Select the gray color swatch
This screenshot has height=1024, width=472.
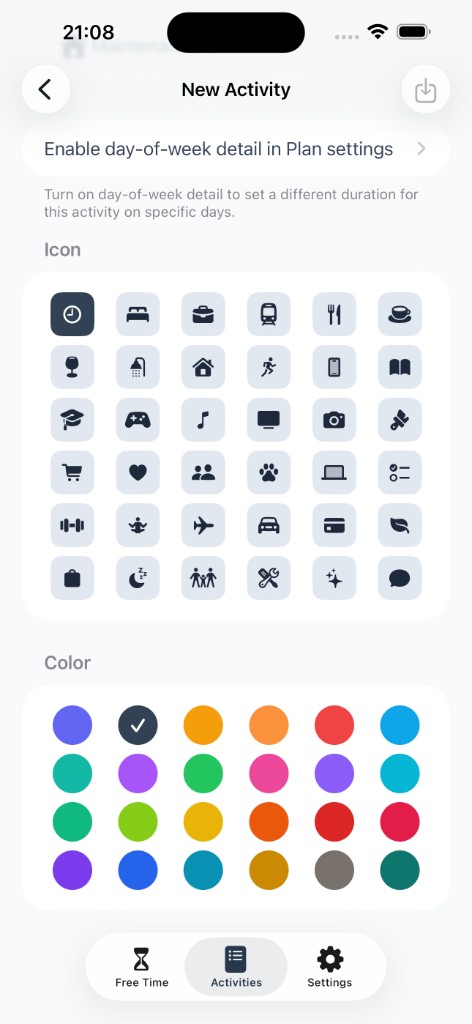pyautogui.click(x=334, y=870)
